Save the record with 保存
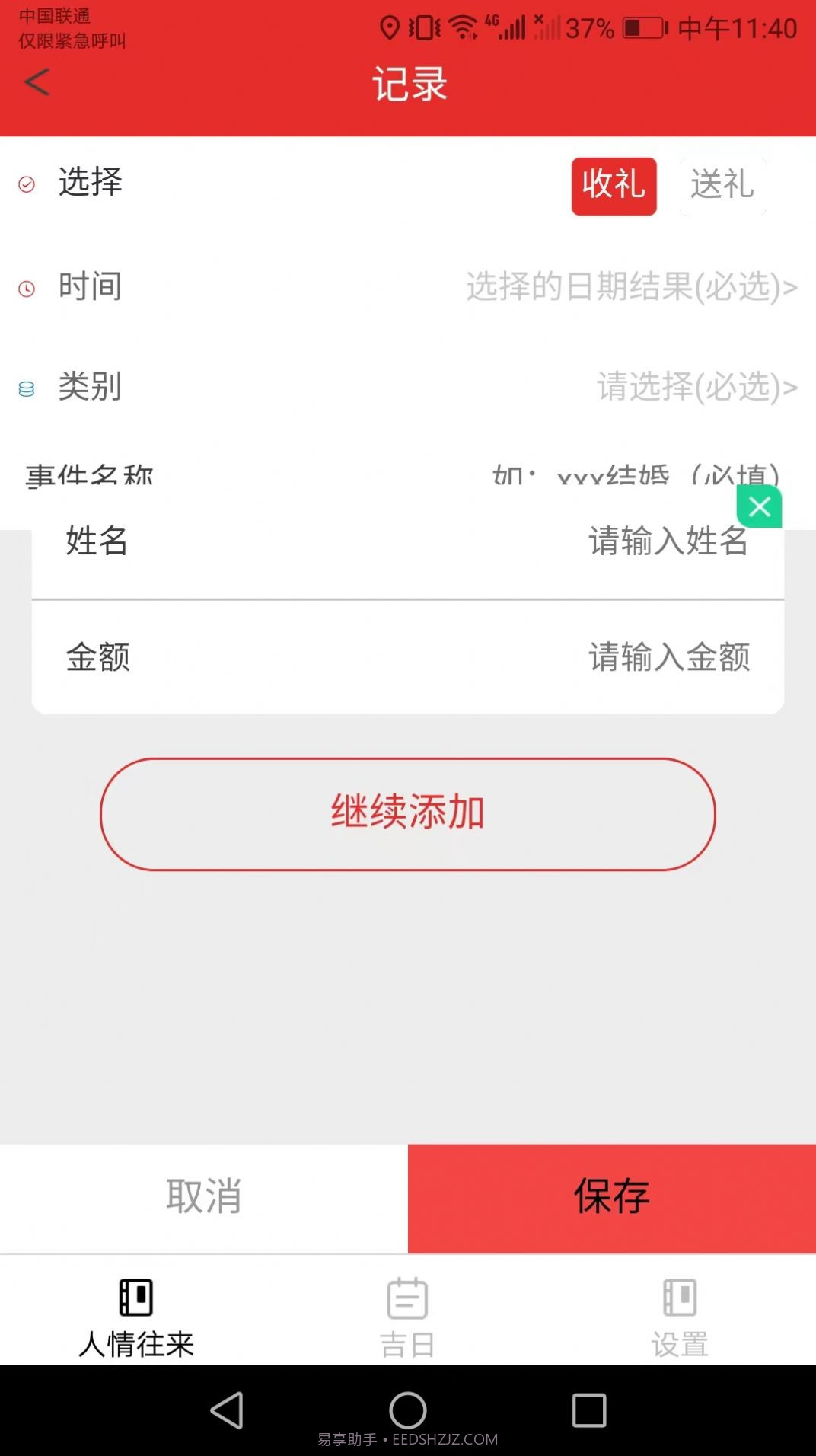Viewport: 816px width, 1456px height. [x=611, y=1197]
